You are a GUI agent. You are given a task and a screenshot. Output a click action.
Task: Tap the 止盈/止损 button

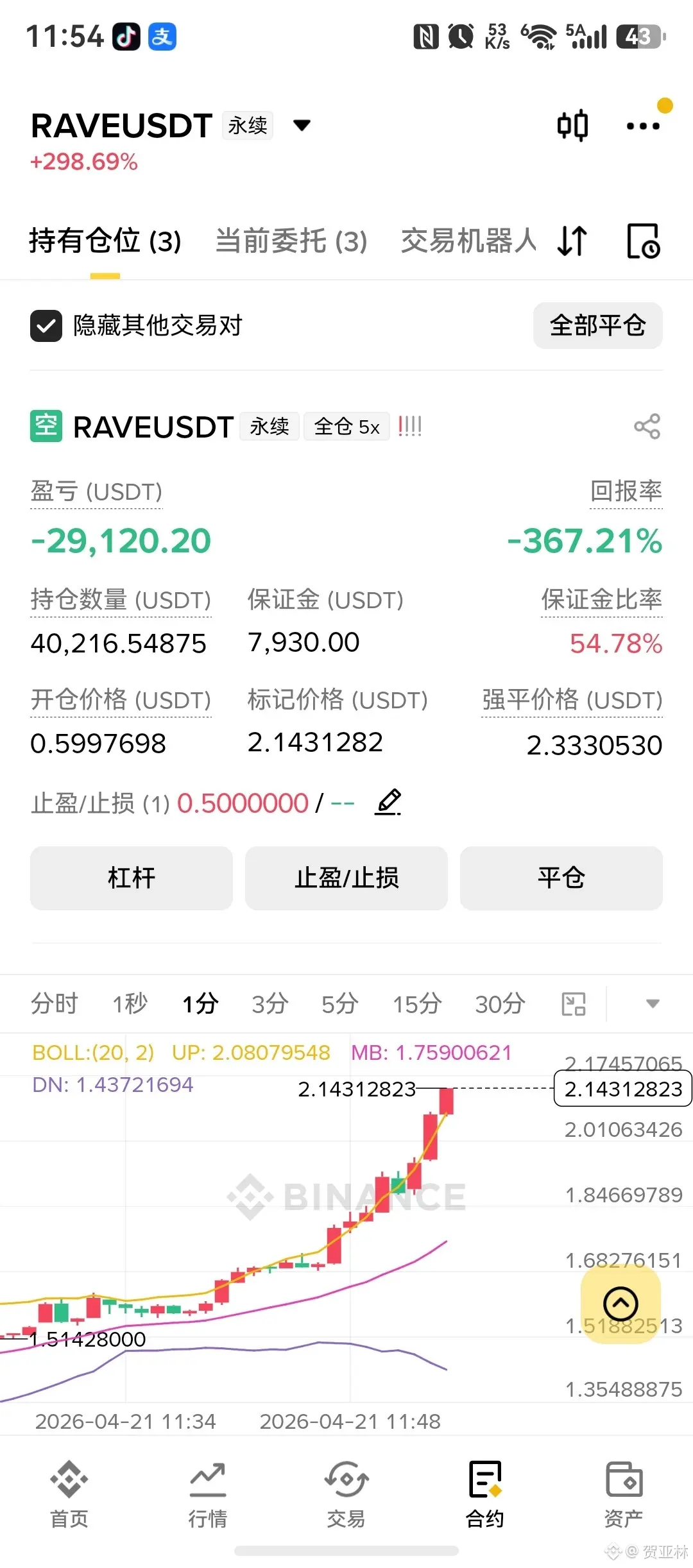(x=346, y=878)
